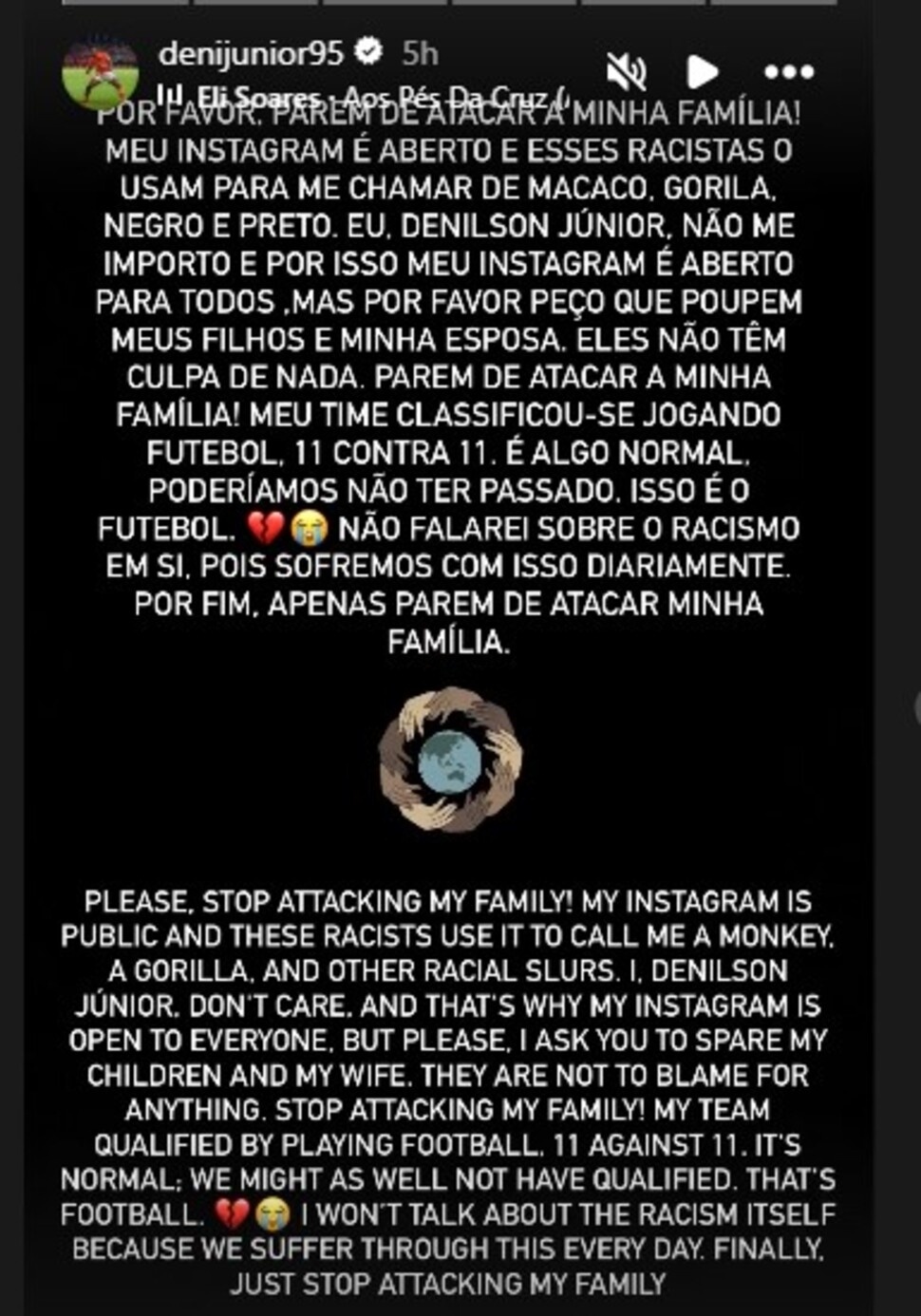
Task: Unmute the story sound
Action: click(x=626, y=72)
